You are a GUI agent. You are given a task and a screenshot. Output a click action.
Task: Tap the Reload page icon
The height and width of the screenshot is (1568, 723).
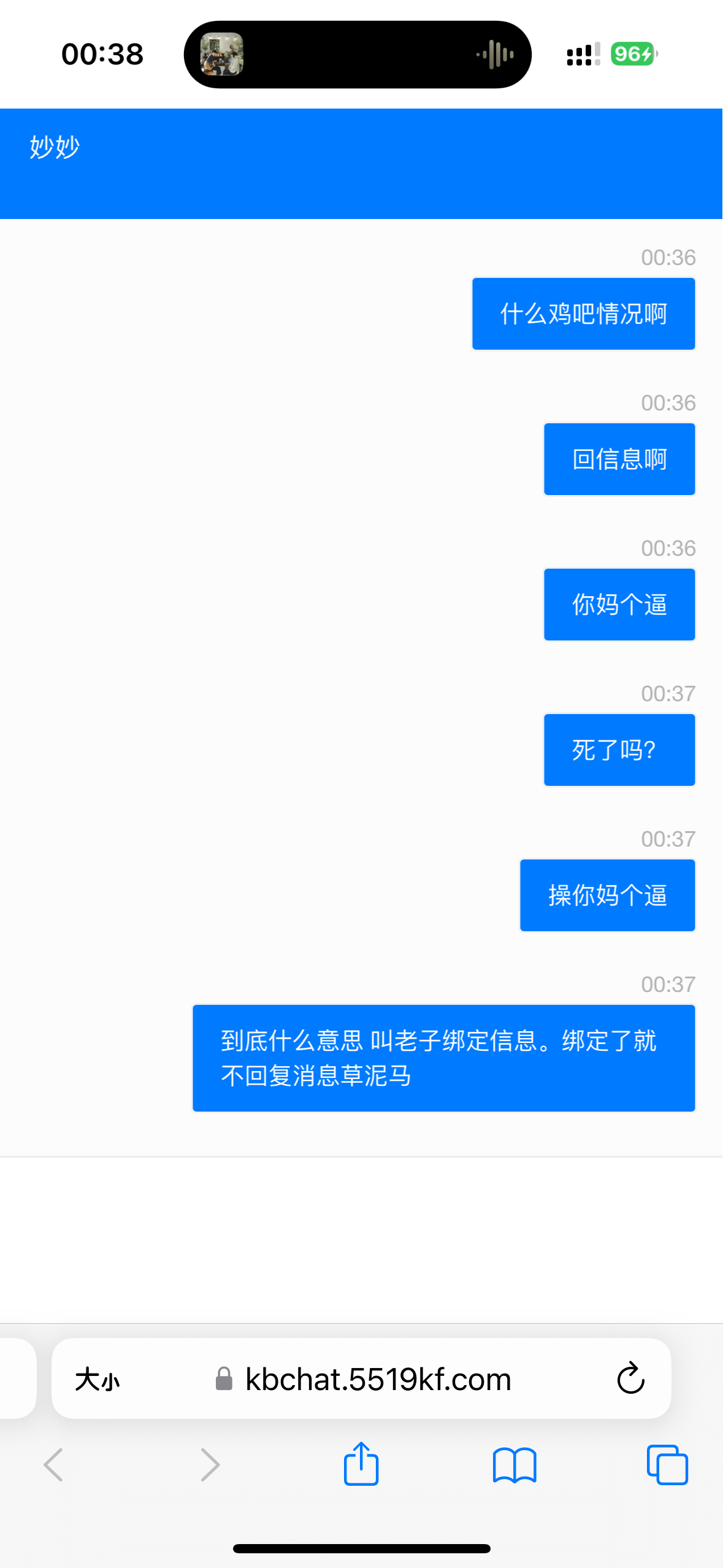point(630,1378)
